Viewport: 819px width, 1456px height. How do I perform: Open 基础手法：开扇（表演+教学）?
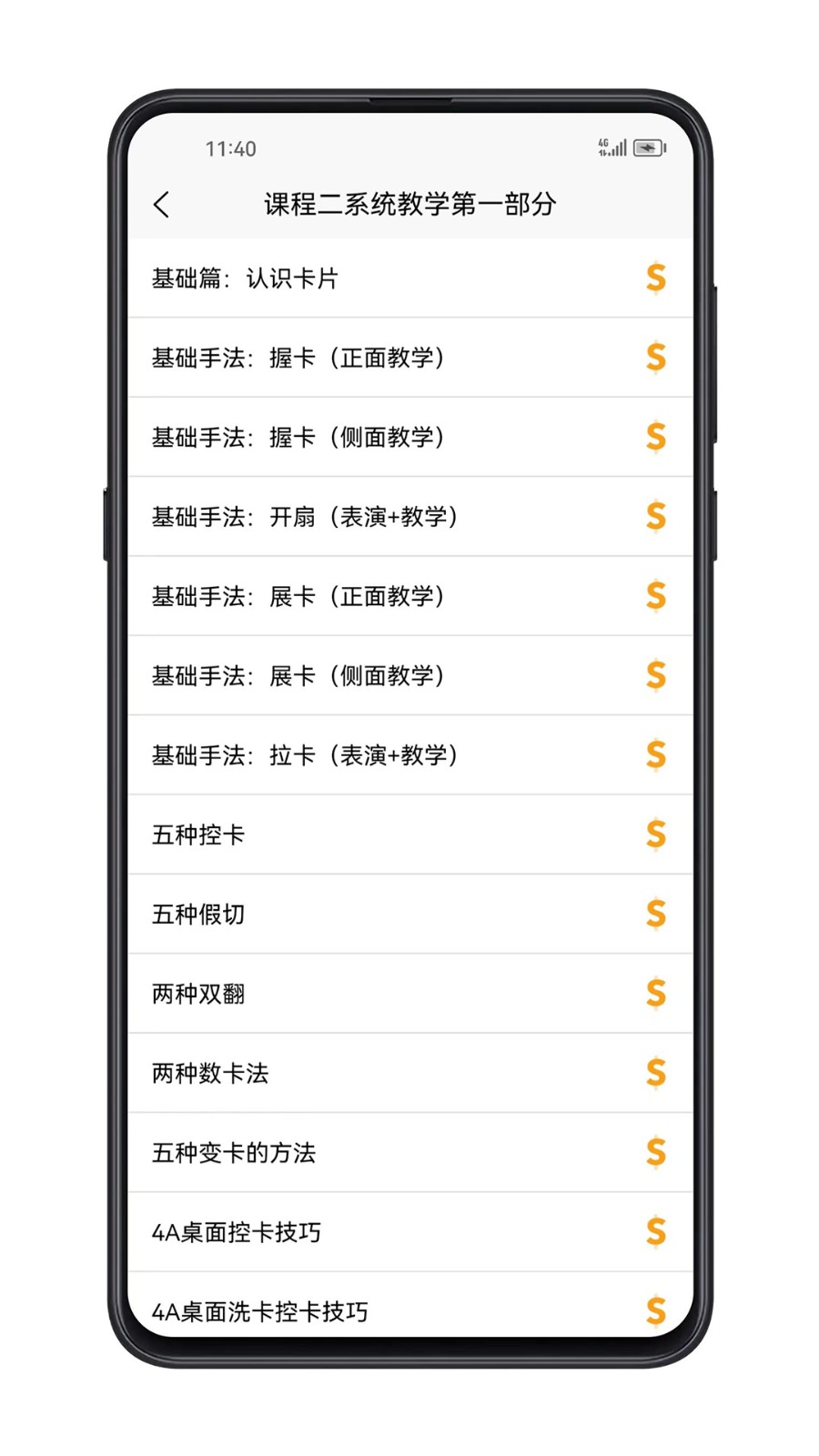point(304,517)
